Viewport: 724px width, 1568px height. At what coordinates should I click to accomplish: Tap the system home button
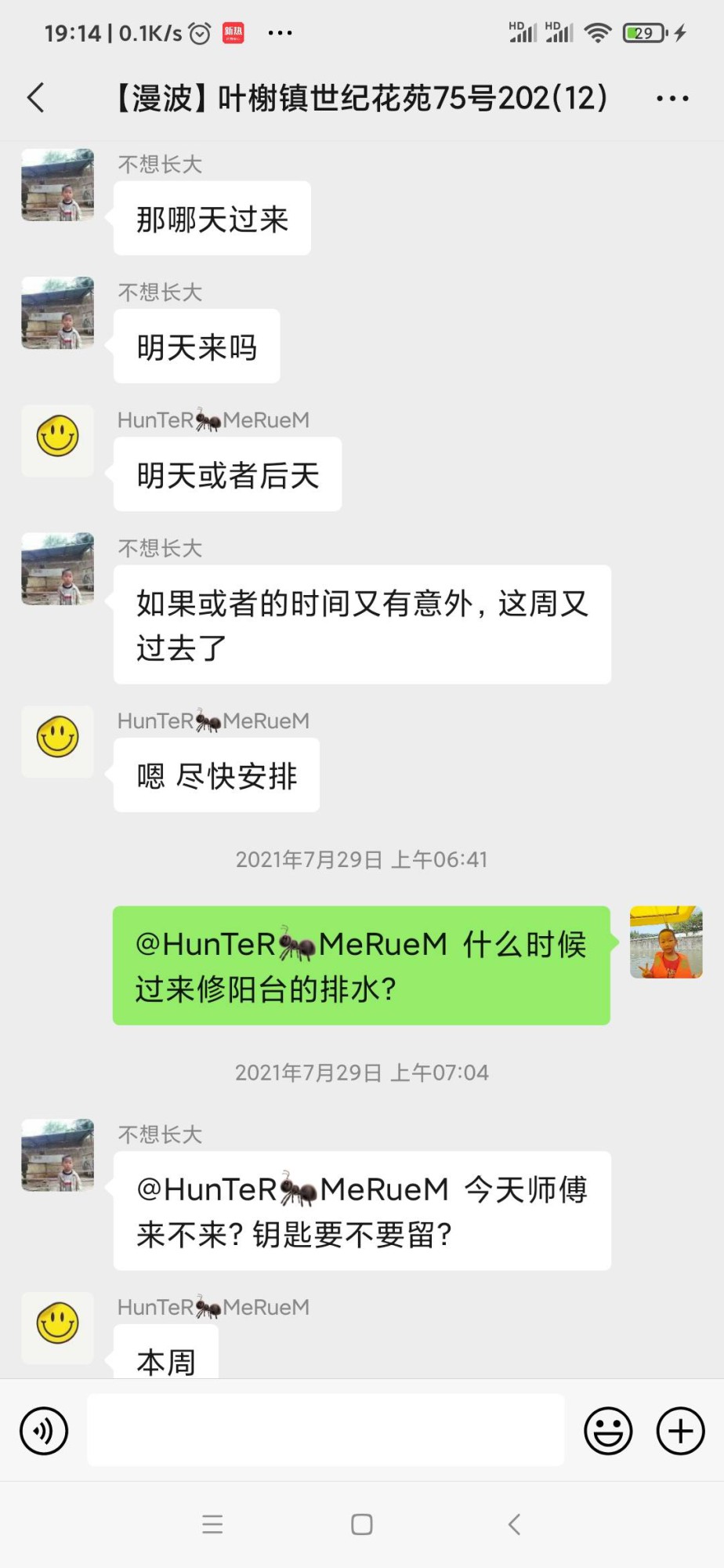362,1524
